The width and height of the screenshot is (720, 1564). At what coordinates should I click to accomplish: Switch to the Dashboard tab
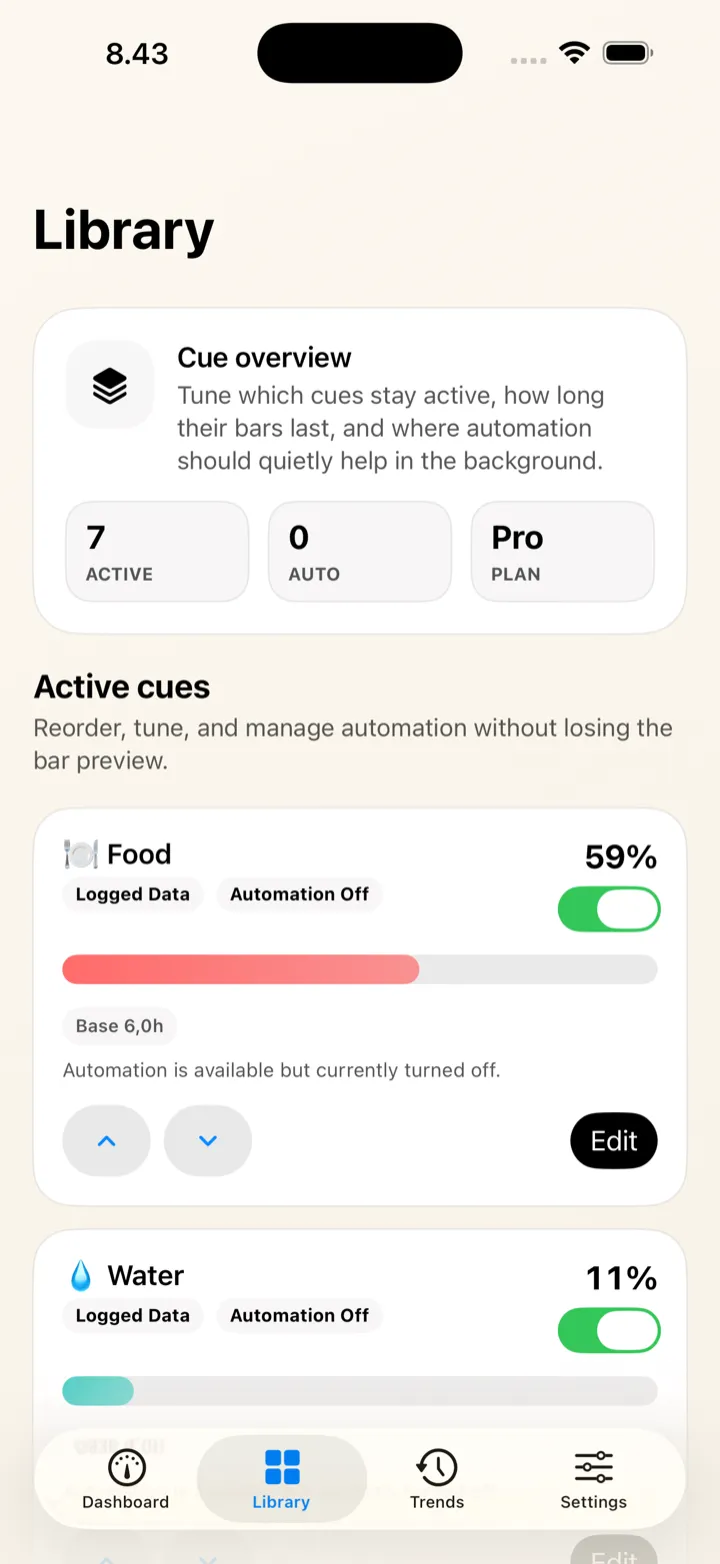click(126, 1479)
